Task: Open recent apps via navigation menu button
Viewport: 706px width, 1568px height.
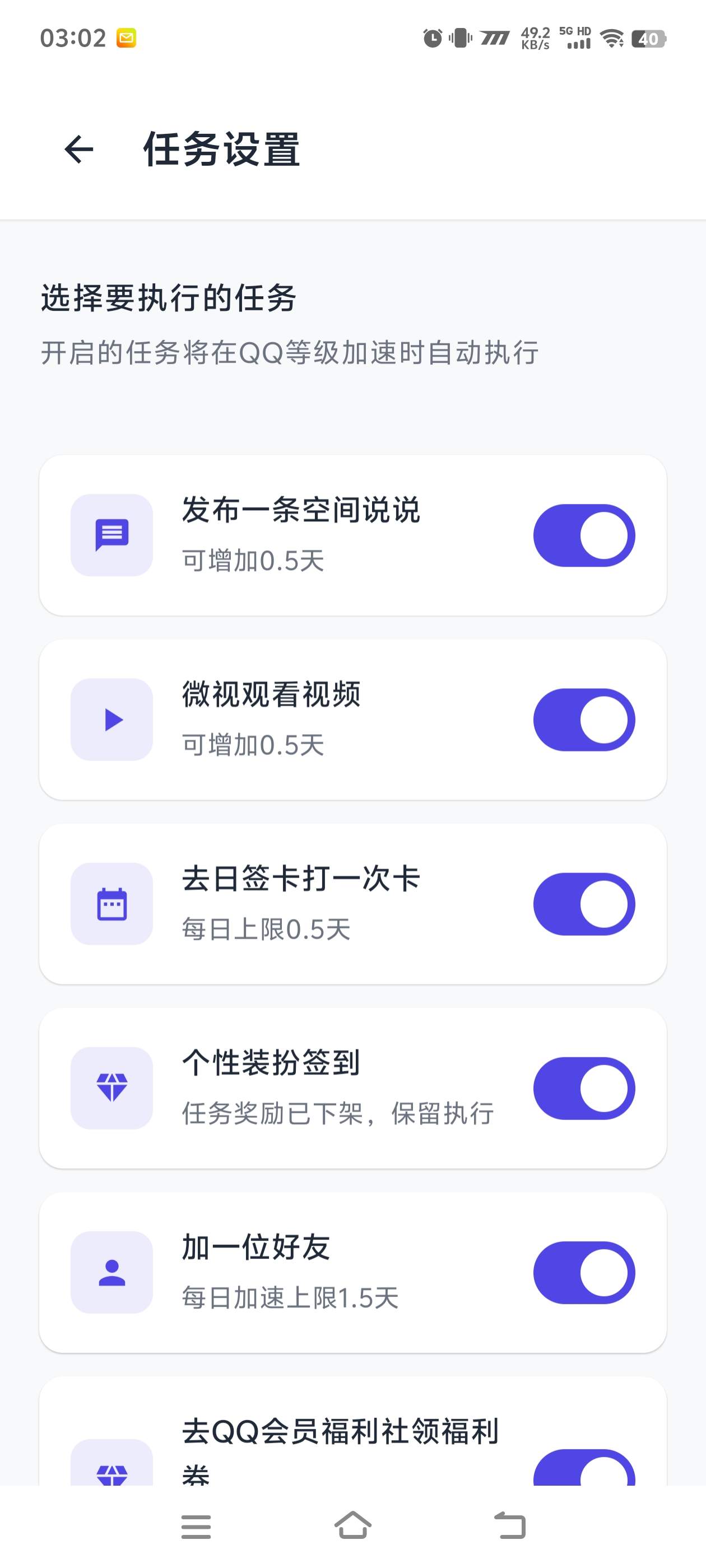Action: 196,1525
